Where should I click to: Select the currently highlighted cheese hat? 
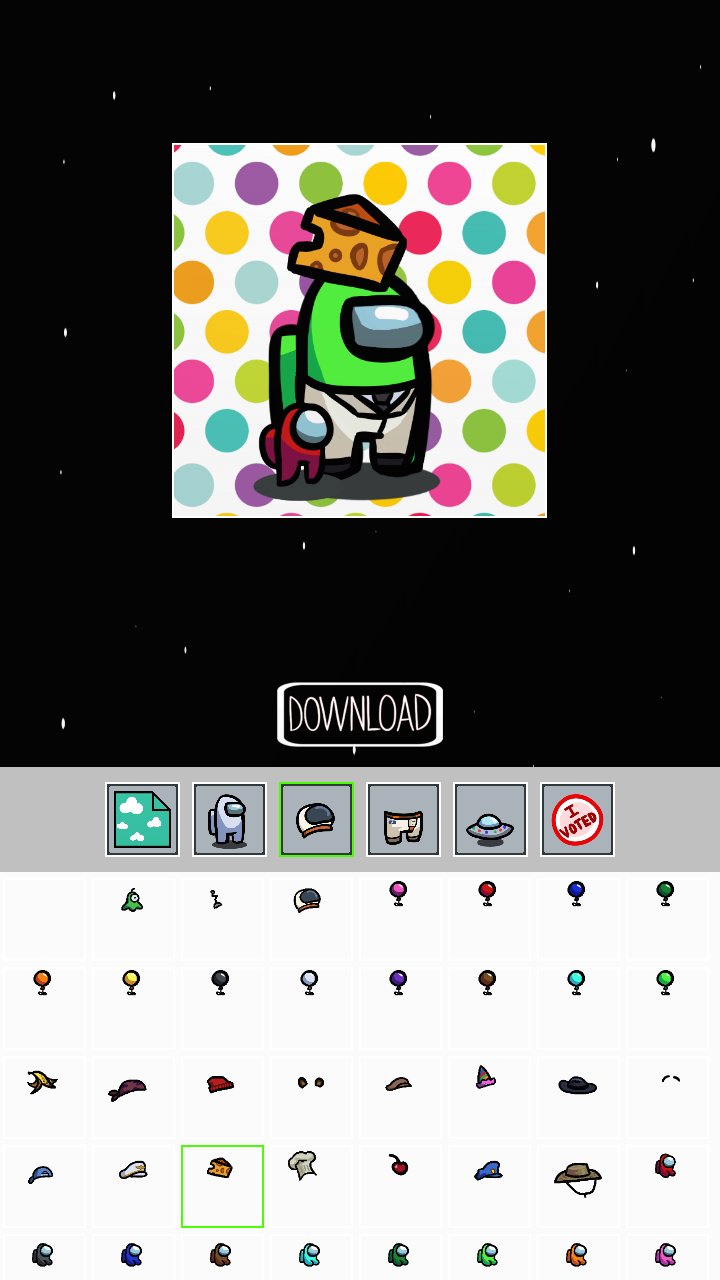pos(222,1185)
